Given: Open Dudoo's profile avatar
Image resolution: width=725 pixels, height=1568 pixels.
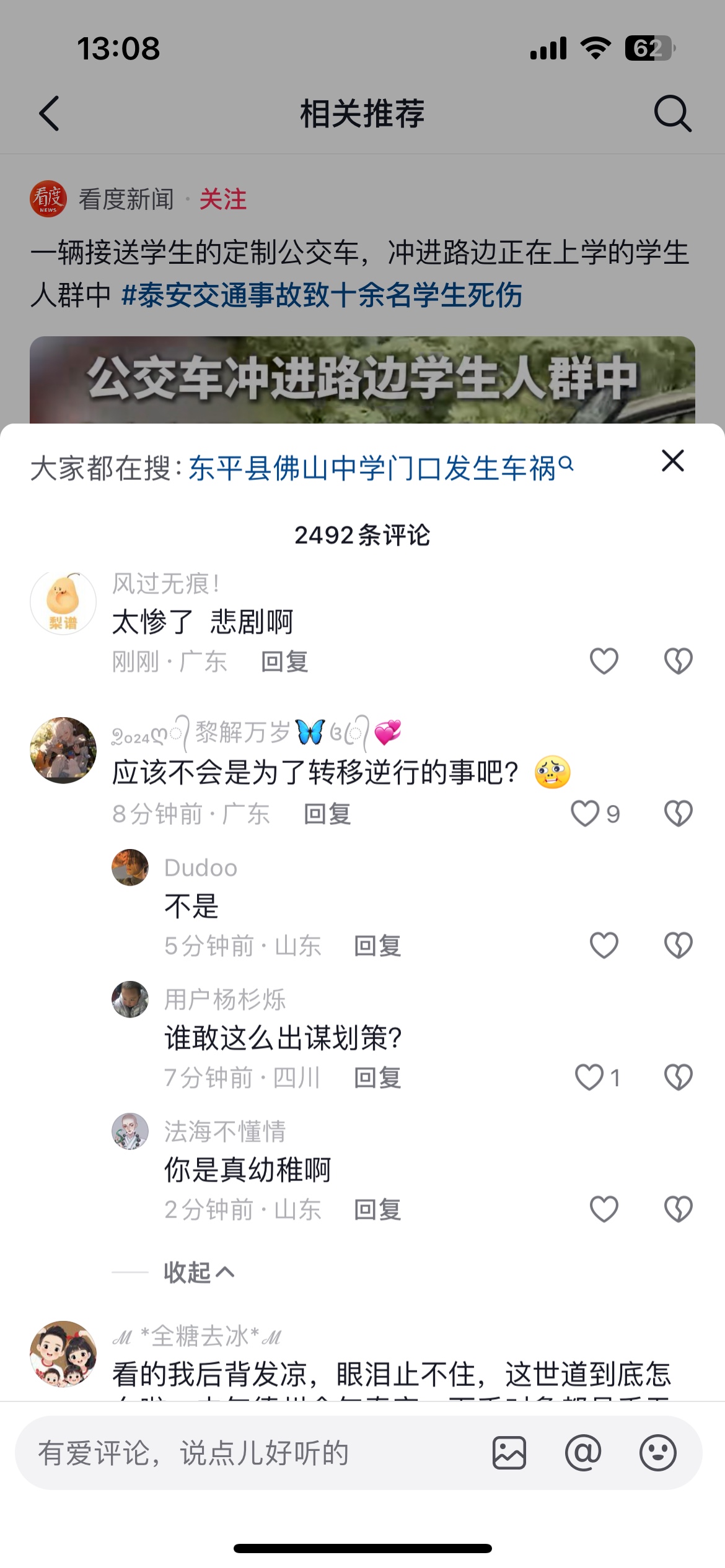Looking at the screenshot, I should pos(130,868).
